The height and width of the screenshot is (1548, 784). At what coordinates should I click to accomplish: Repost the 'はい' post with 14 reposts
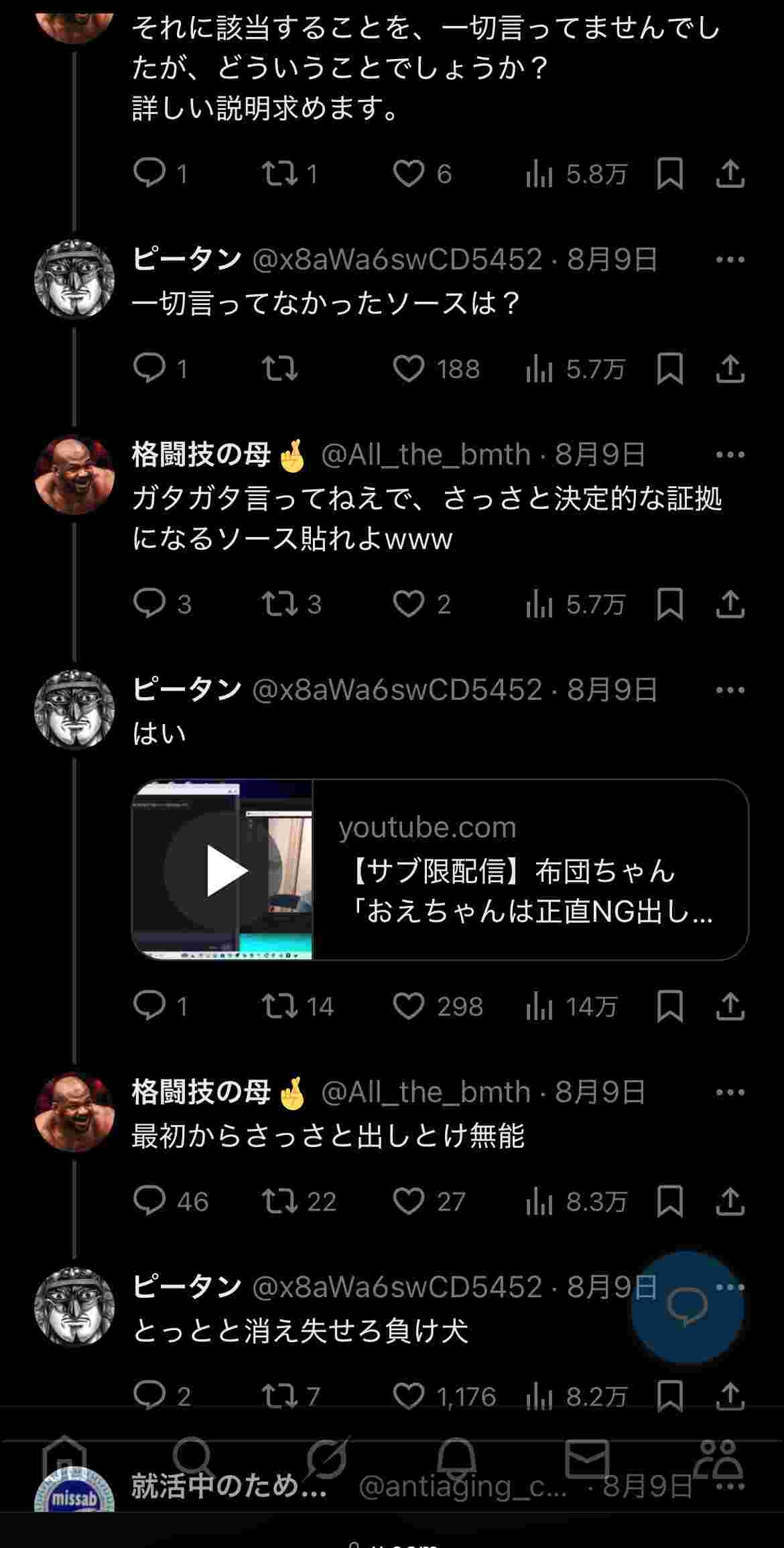click(x=280, y=1006)
